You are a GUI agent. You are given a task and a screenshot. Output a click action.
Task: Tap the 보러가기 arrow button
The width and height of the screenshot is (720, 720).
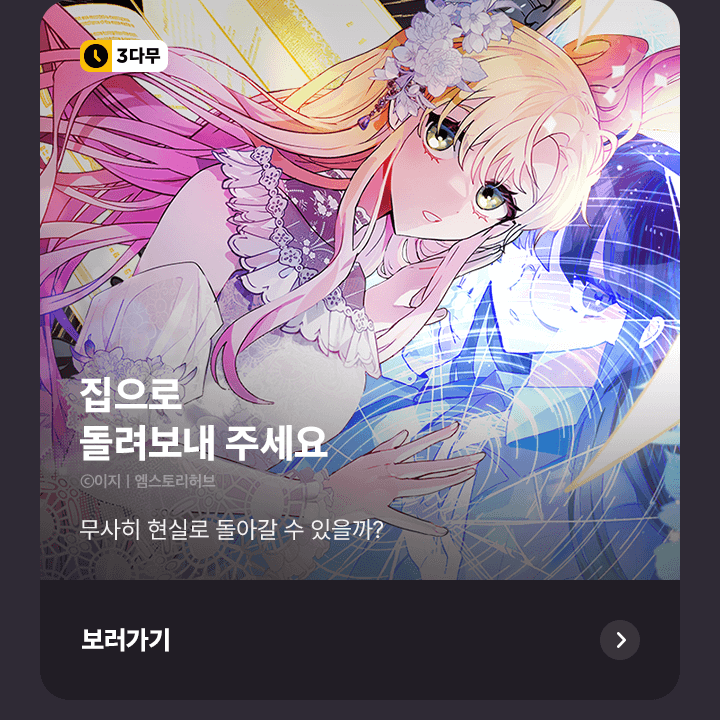pyautogui.click(x=620, y=640)
